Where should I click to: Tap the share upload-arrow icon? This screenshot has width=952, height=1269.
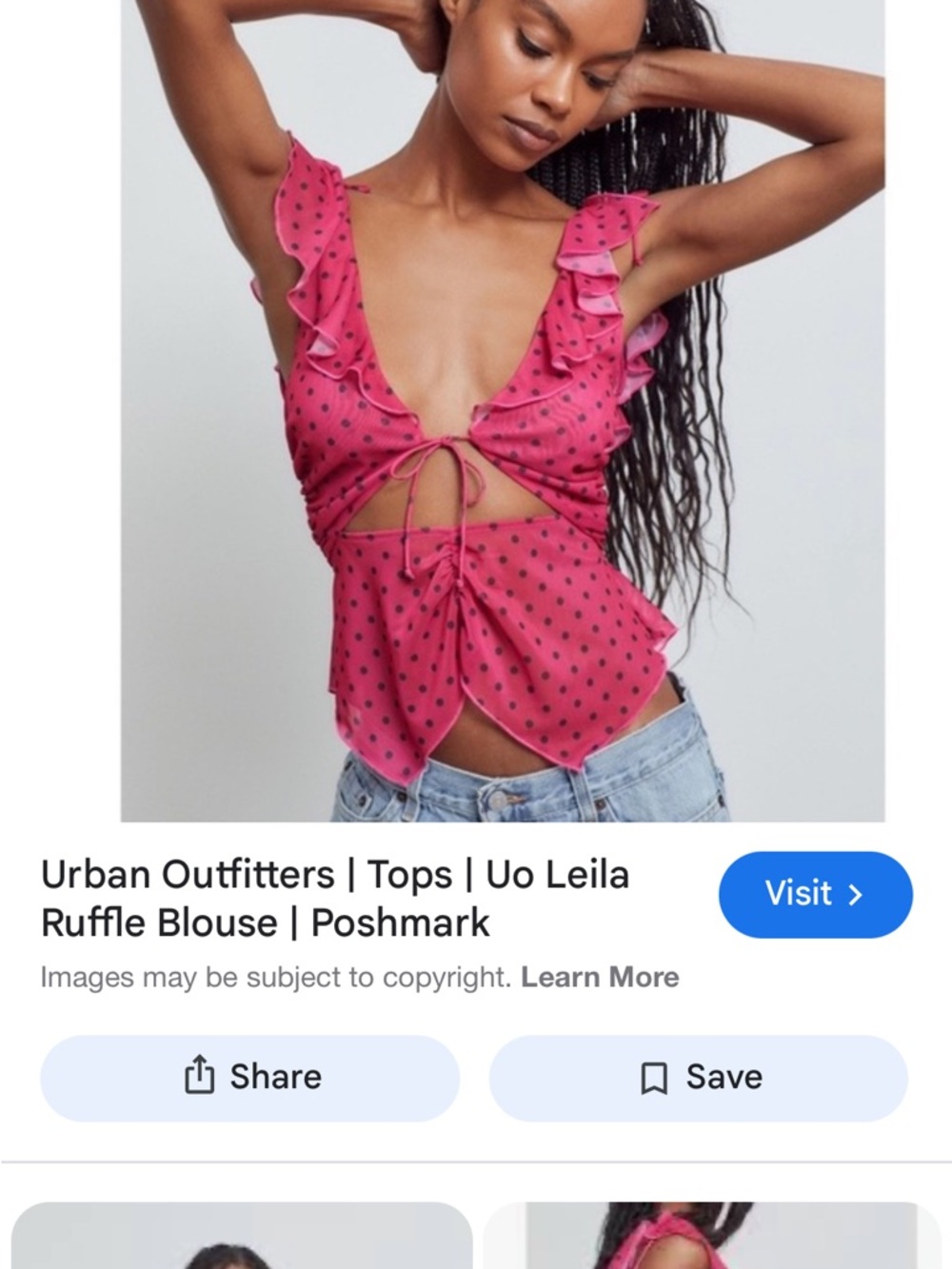click(x=198, y=1077)
